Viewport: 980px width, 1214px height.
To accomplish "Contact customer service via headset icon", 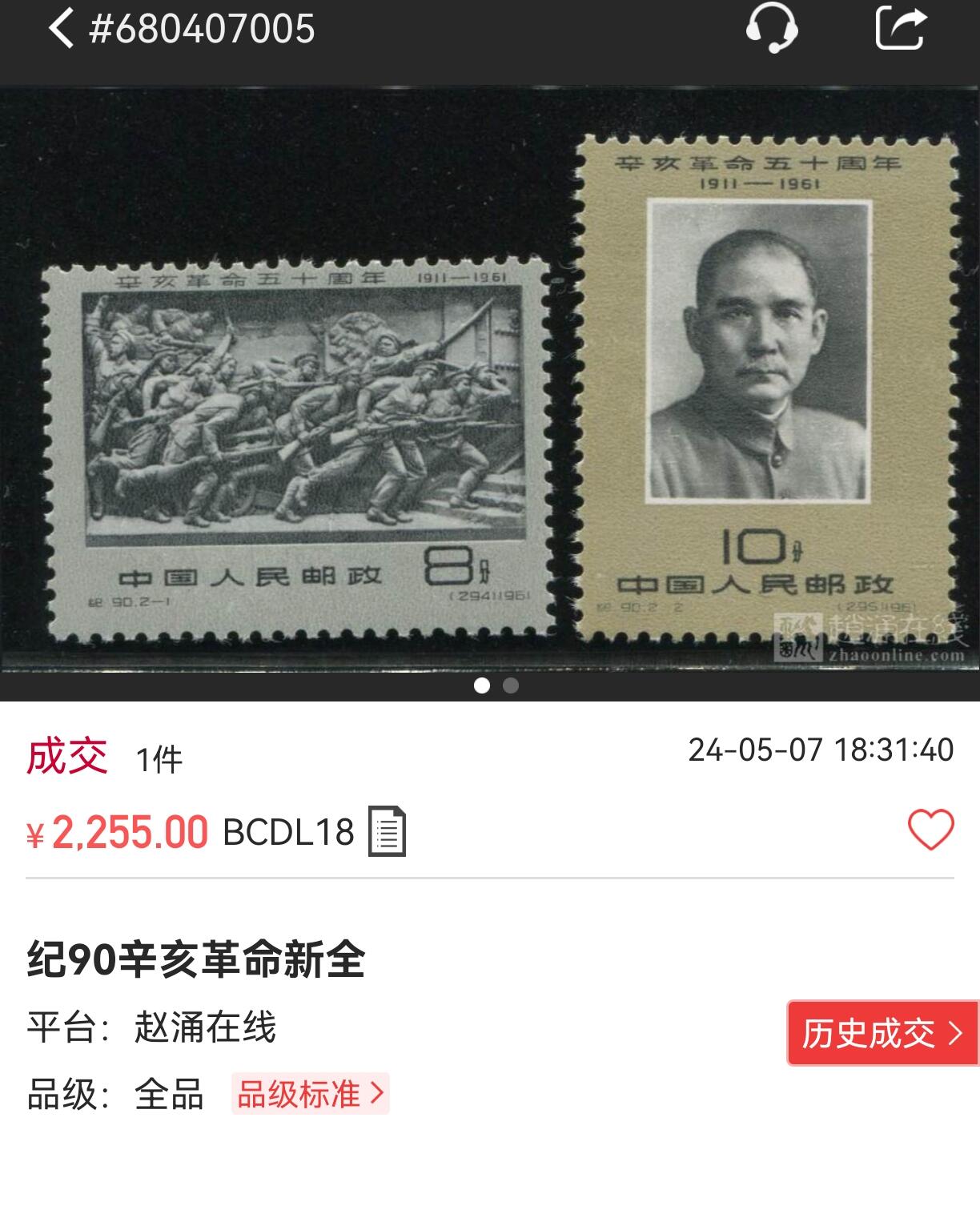I will click(771, 29).
